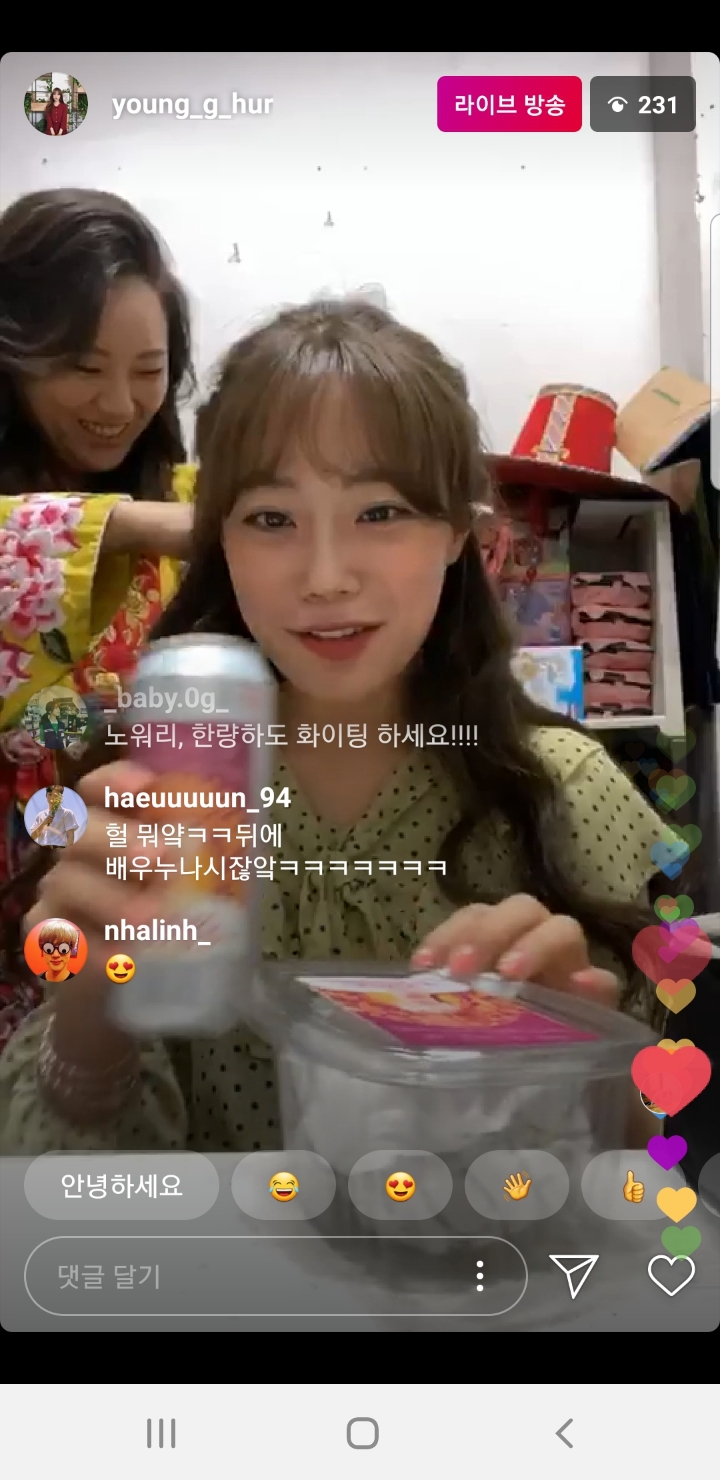Like the live video with heart
720x1480 pixels.
(x=671, y=1275)
